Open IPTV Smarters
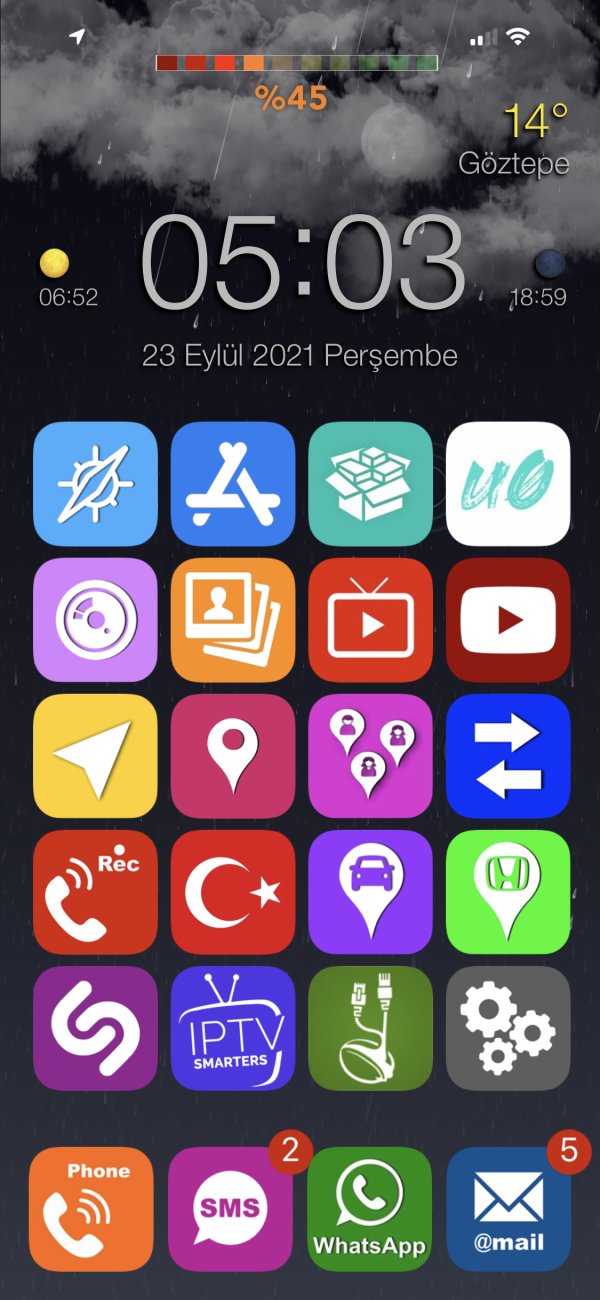The height and width of the screenshot is (1300, 600). 233,1028
